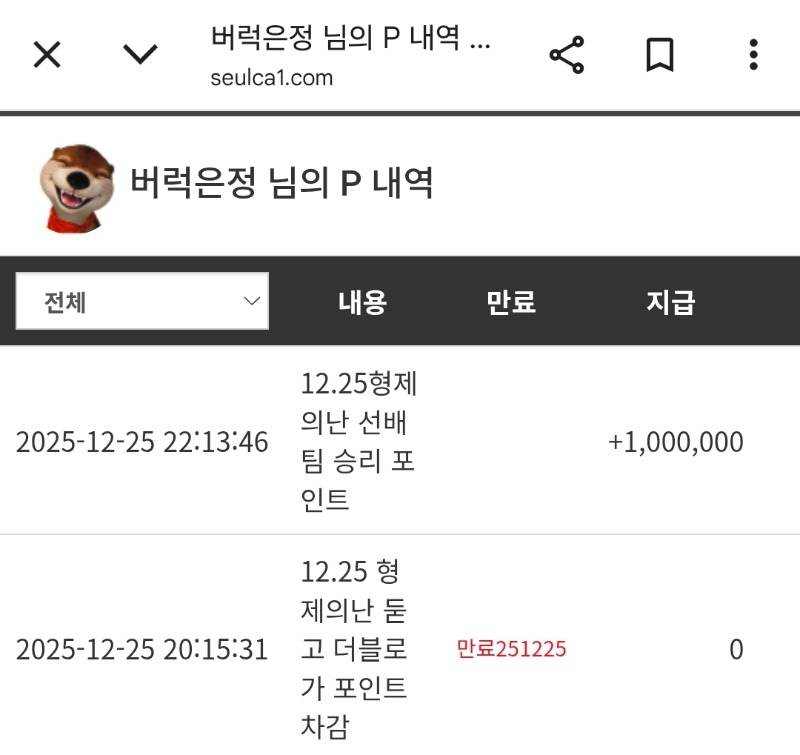800x755 pixels.
Task: Bookmark the current page
Action: (x=659, y=55)
